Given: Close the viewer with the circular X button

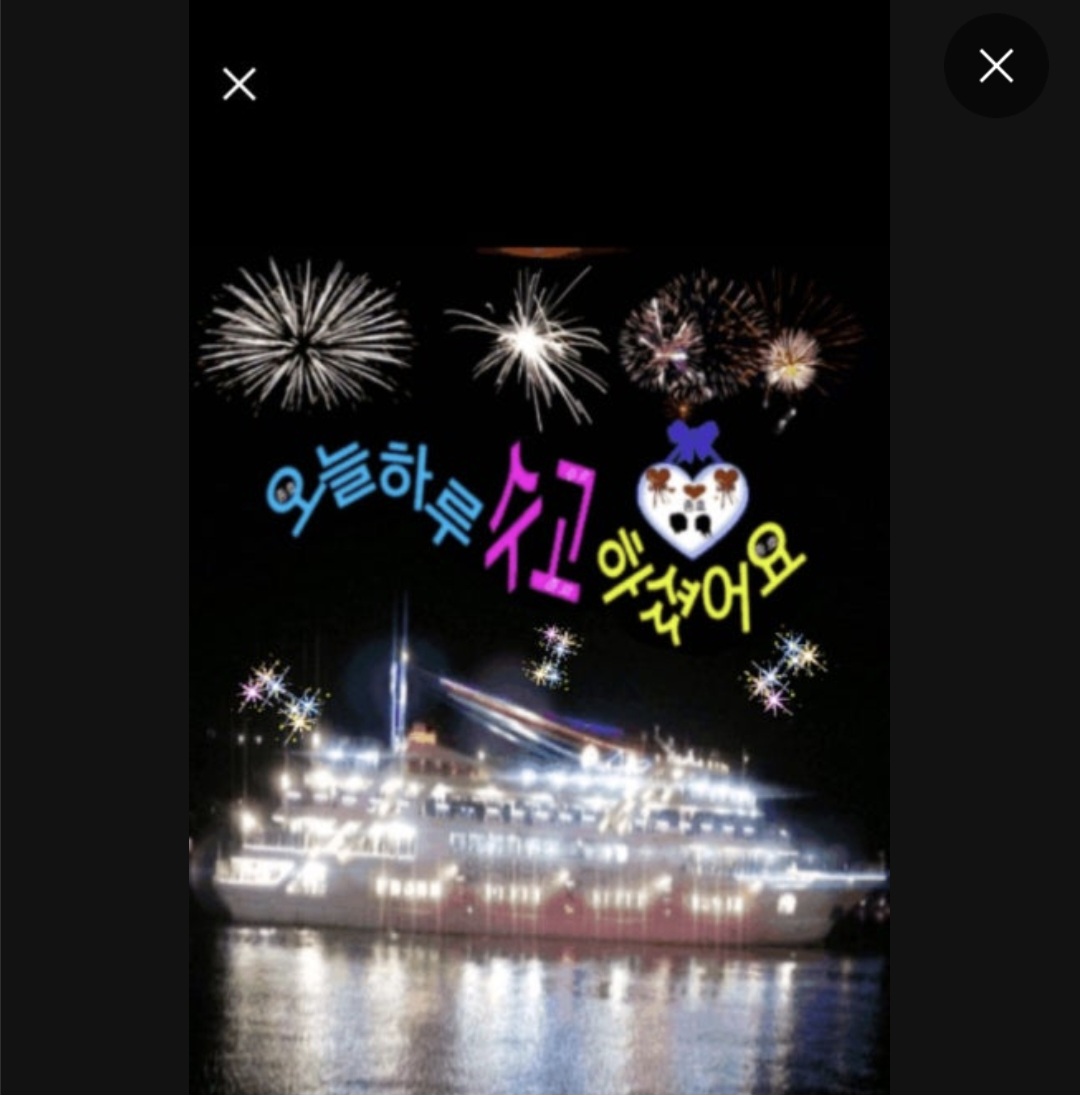Looking at the screenshot, I should pos(996,66).
